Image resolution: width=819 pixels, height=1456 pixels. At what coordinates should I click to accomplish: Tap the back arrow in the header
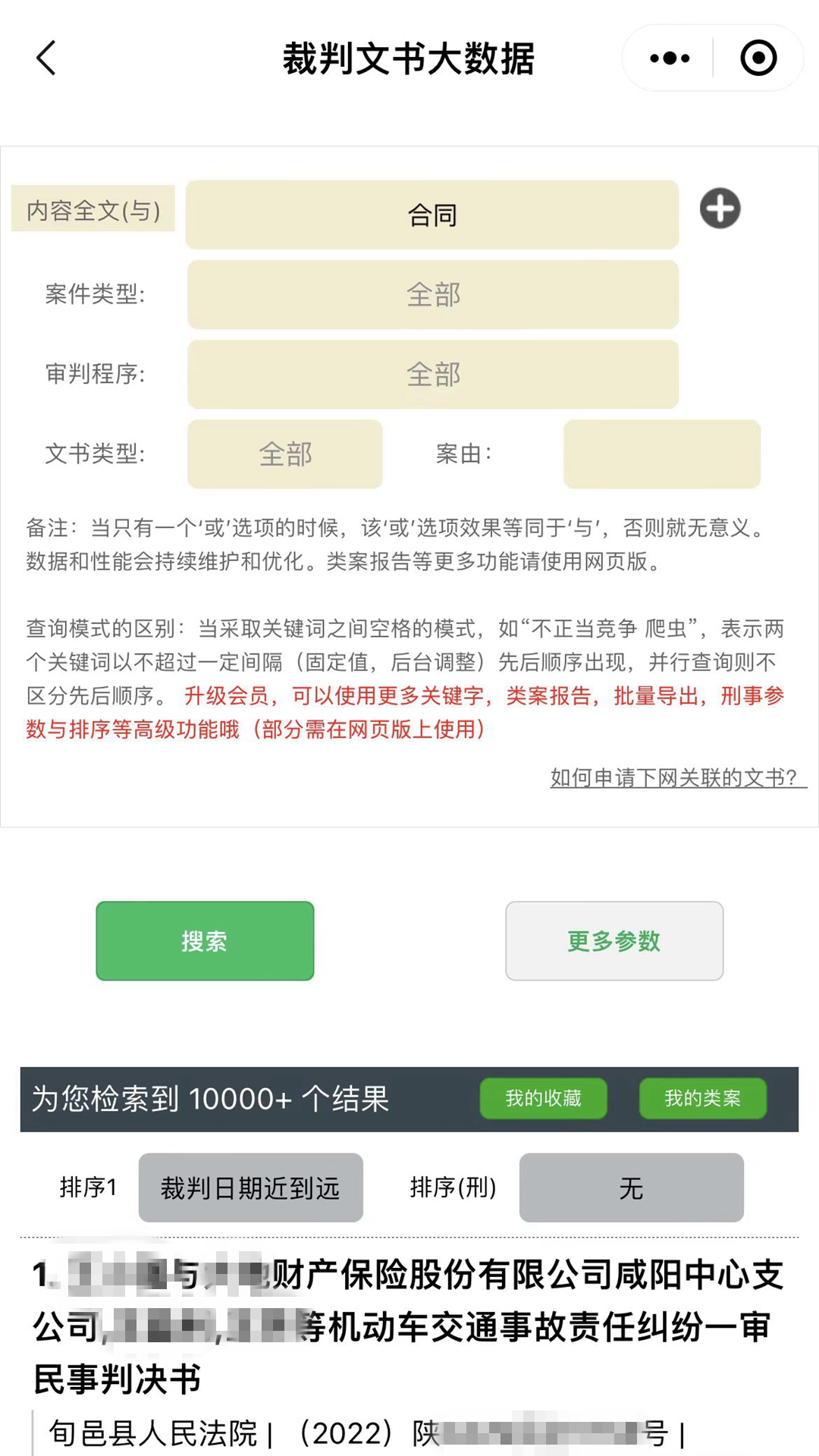45,58
